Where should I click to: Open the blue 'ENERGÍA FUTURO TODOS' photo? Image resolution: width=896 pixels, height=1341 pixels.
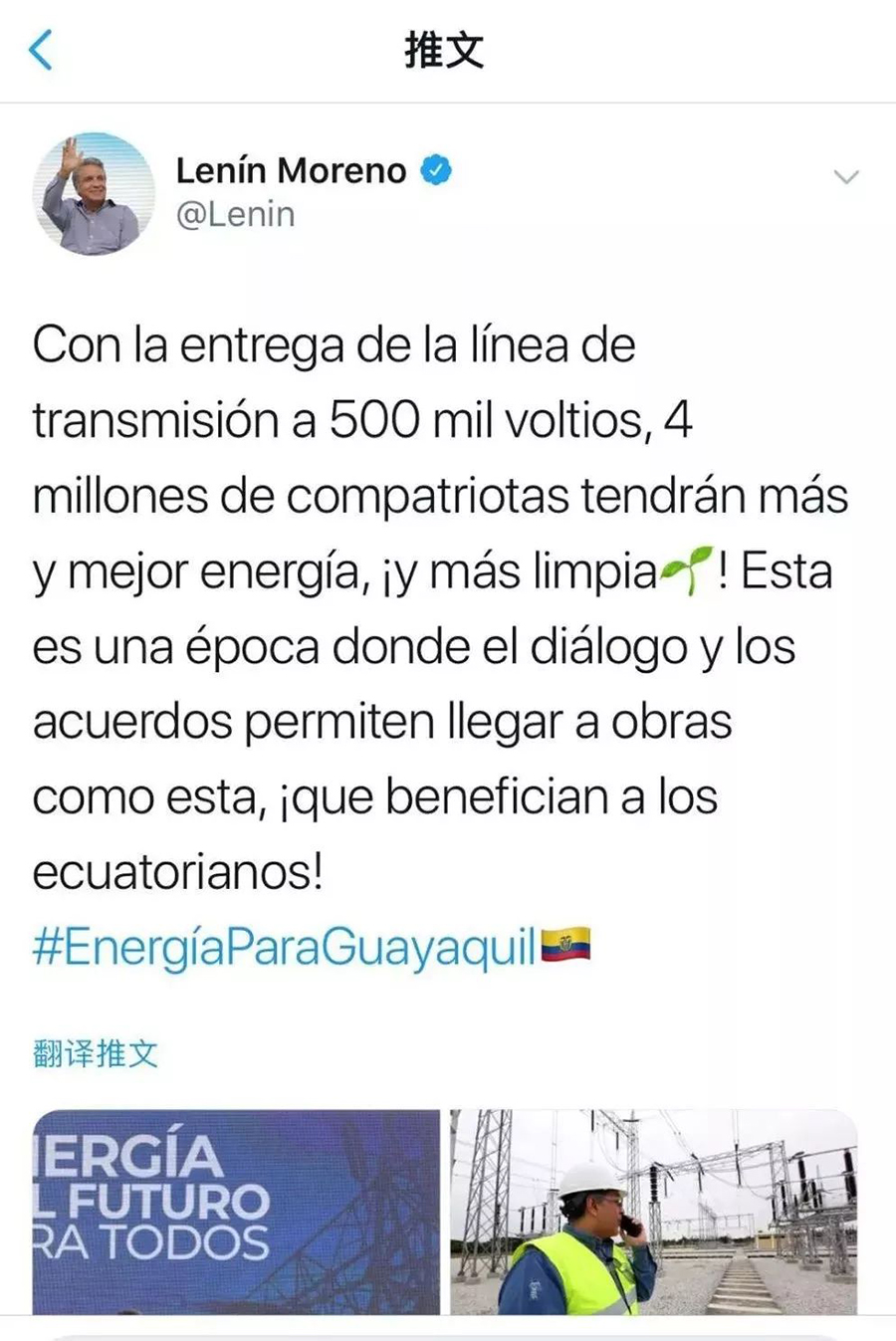coord(236,1211)
